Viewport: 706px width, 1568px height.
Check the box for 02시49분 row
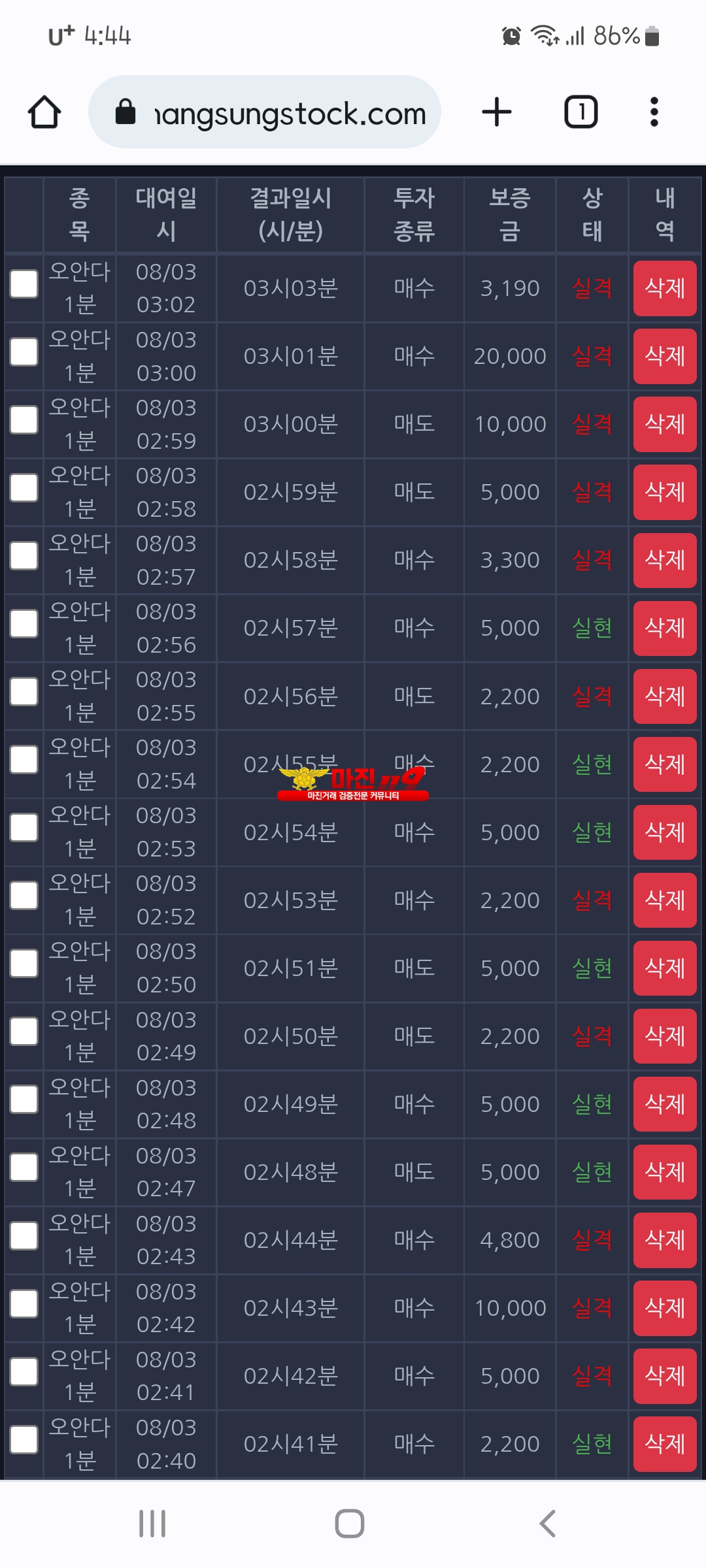[x=24, y=1100]
